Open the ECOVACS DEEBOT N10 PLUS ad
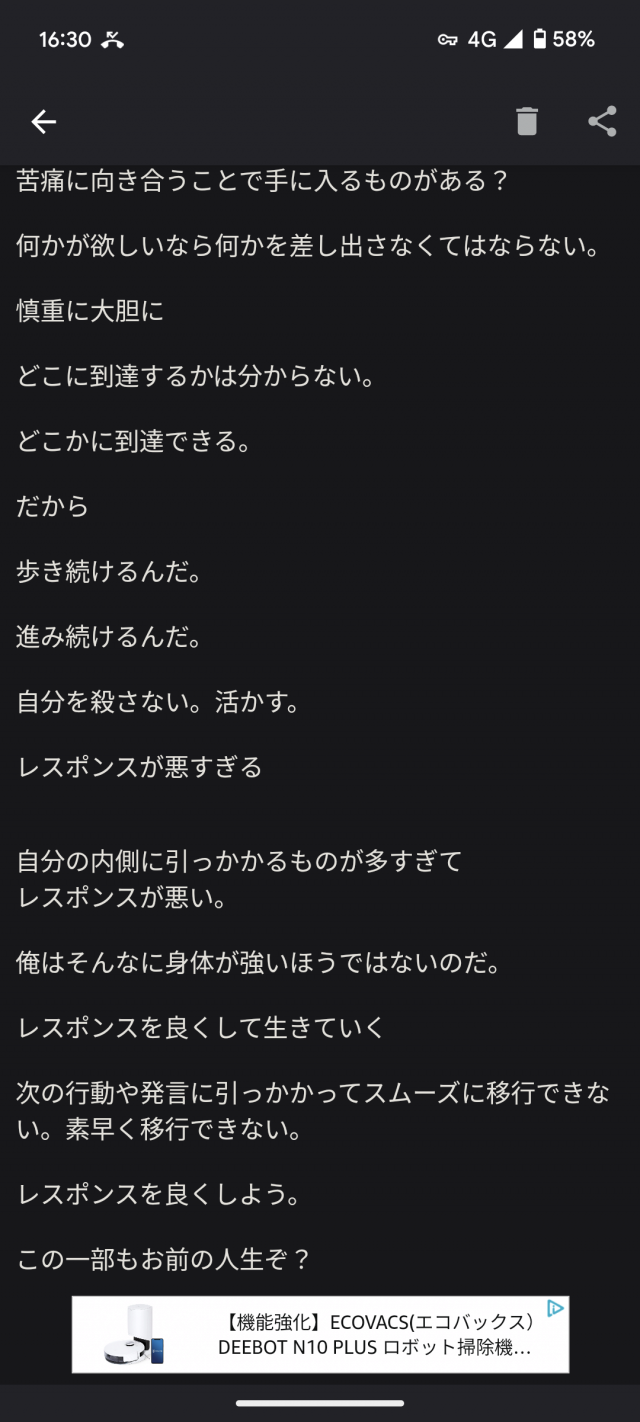640x1422 pixels. [x=320, y=1335]
